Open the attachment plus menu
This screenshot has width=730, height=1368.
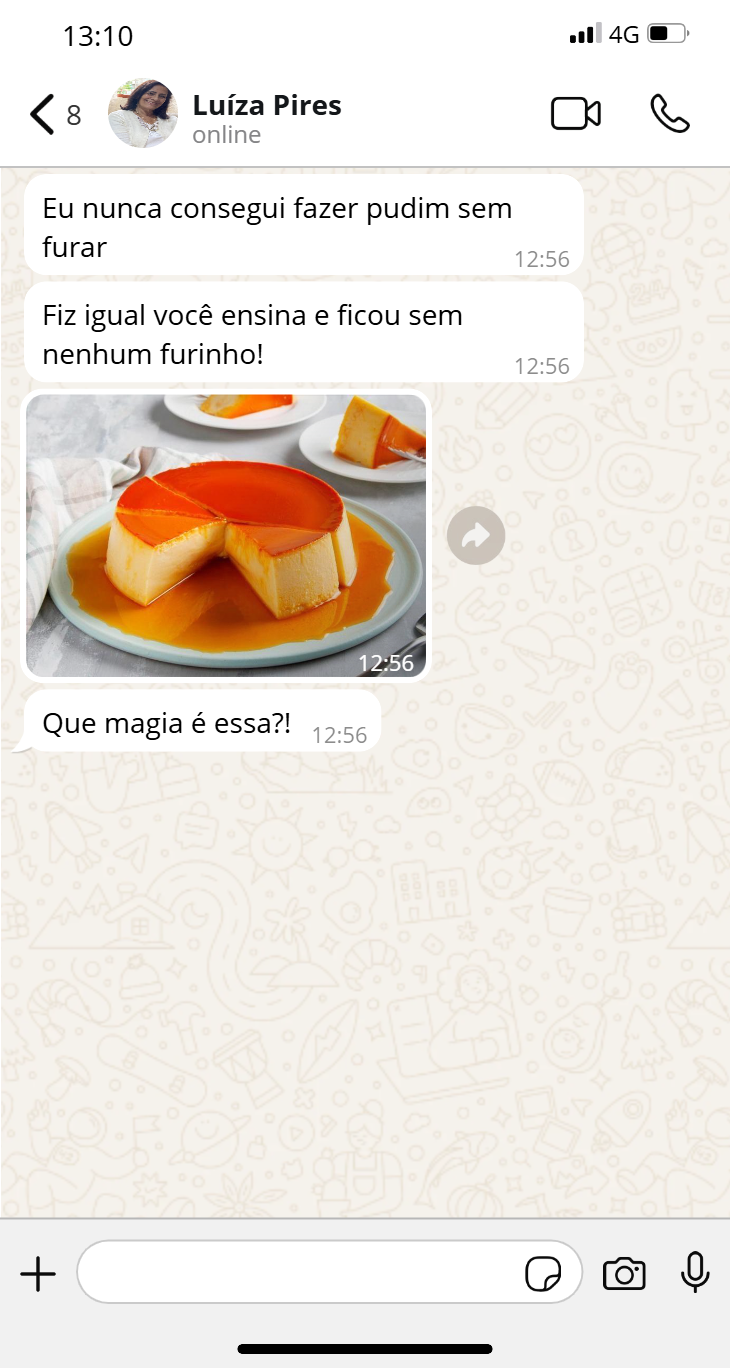click(x=38, y=1274)
